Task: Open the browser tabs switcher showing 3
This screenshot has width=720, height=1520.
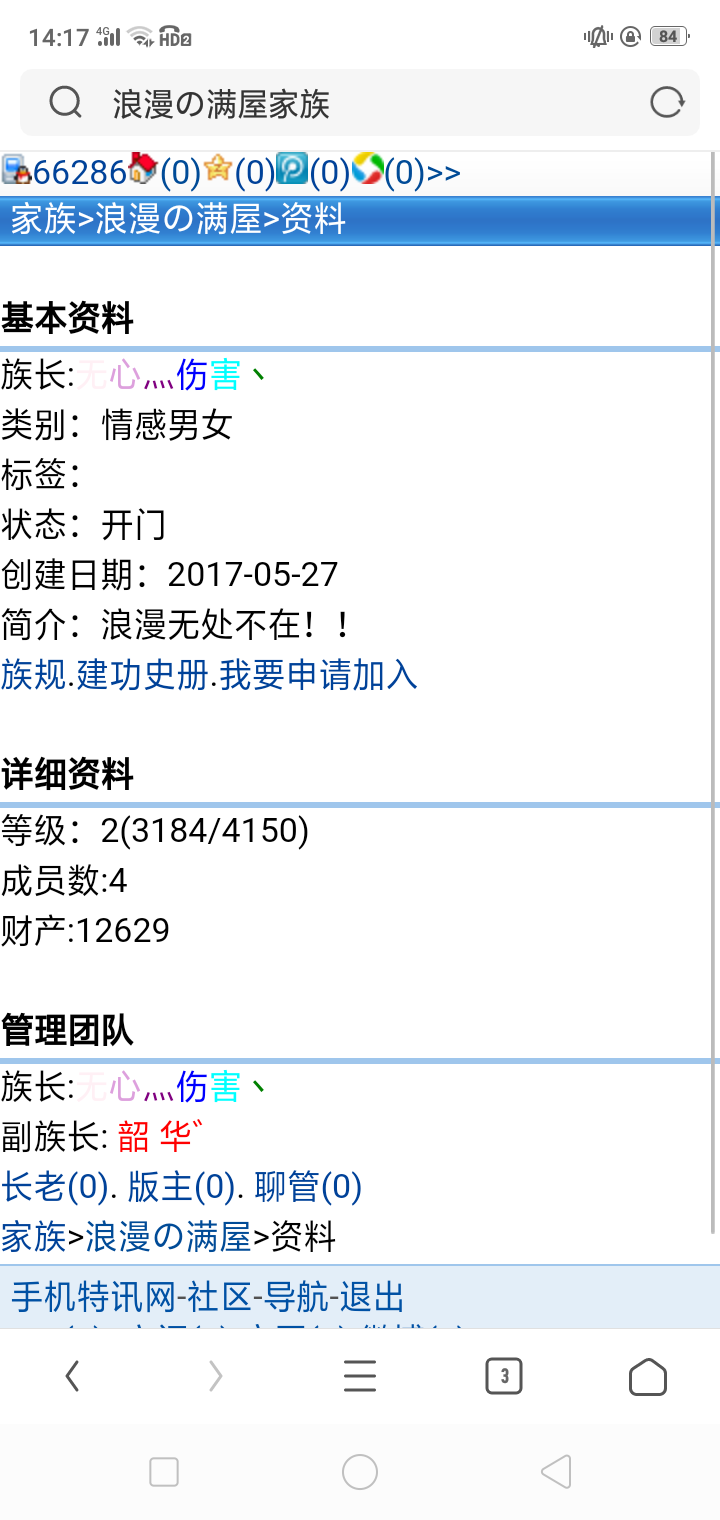Action: coord(504,1377)
